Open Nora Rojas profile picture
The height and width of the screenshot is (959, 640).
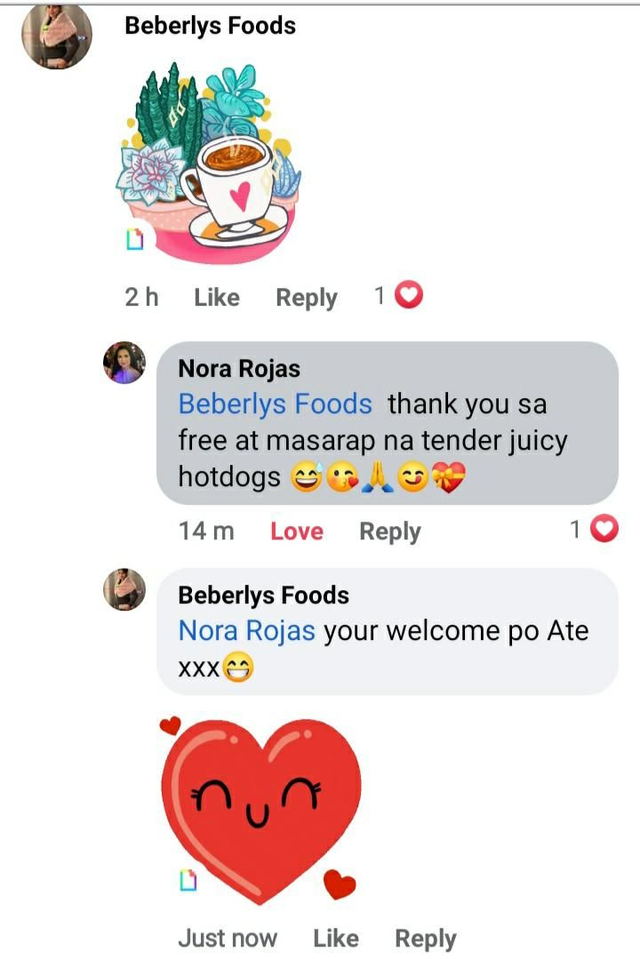point(124,363)
